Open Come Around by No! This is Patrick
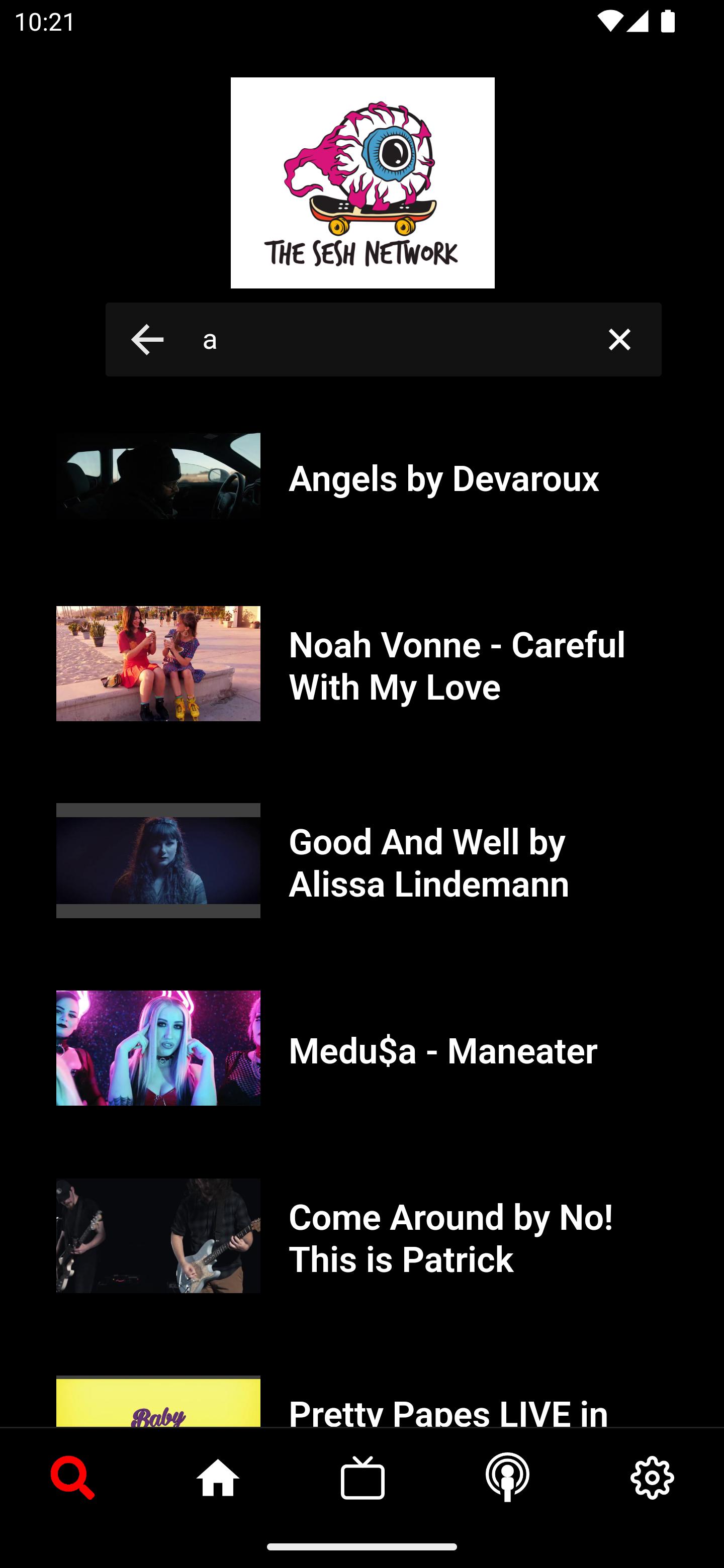 pos(361,1236)
